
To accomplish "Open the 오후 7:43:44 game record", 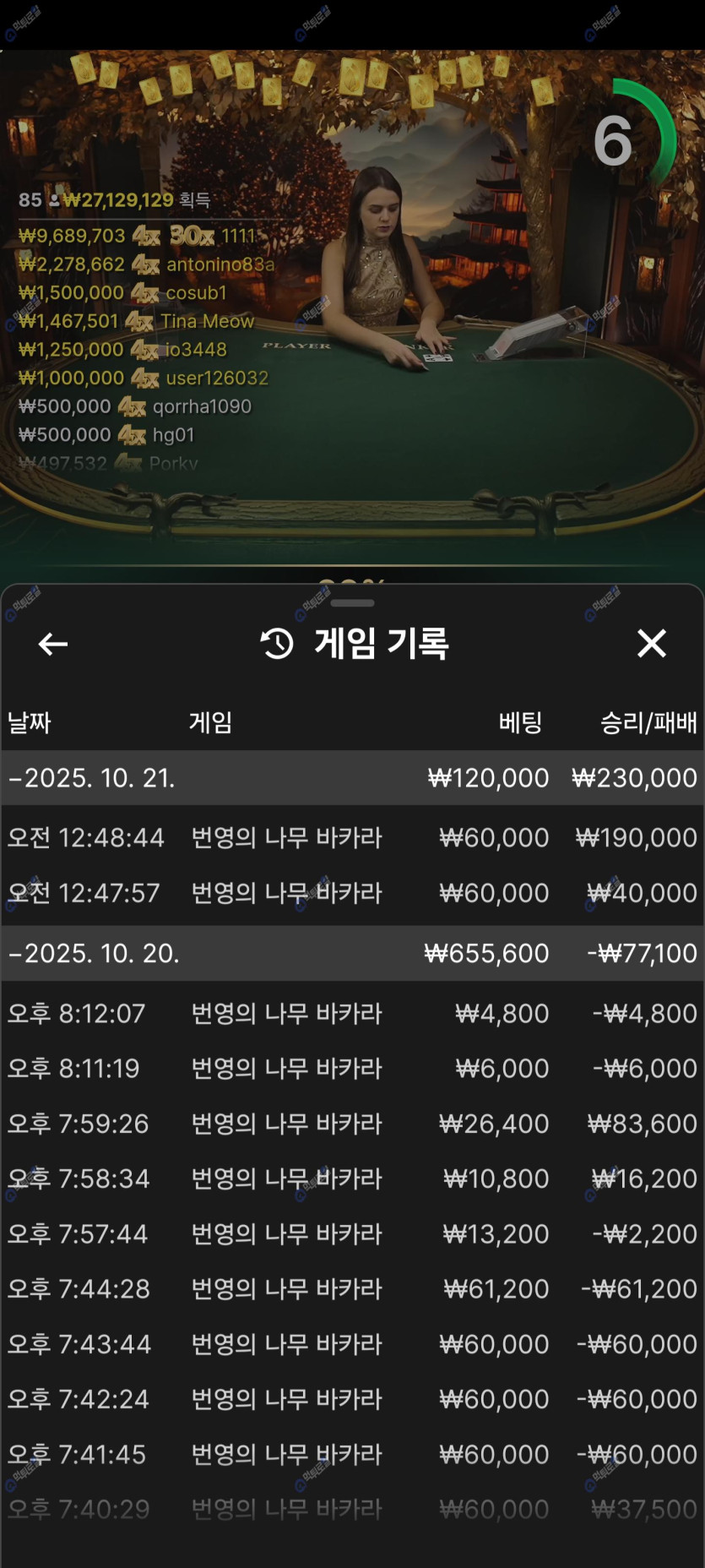I will coord(352,1345).
